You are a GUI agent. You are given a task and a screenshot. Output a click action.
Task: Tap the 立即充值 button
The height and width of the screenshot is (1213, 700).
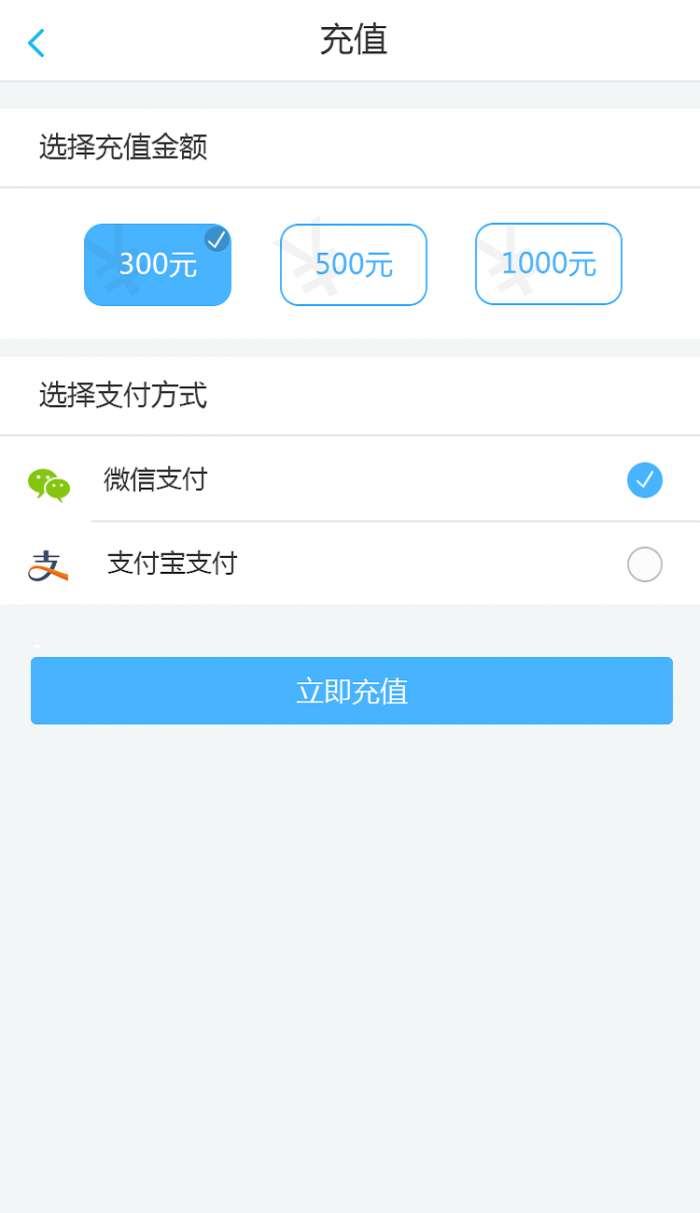pos(351,691)
